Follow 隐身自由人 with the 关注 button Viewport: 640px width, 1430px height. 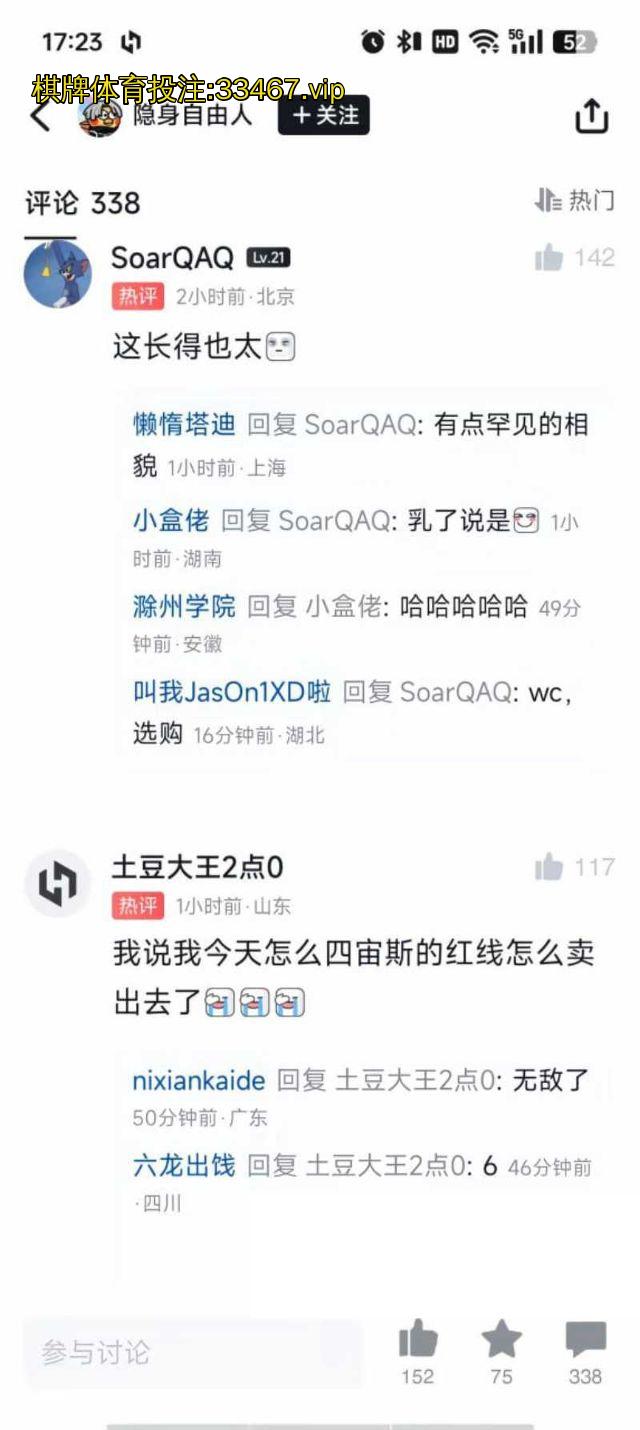[323, 115]
